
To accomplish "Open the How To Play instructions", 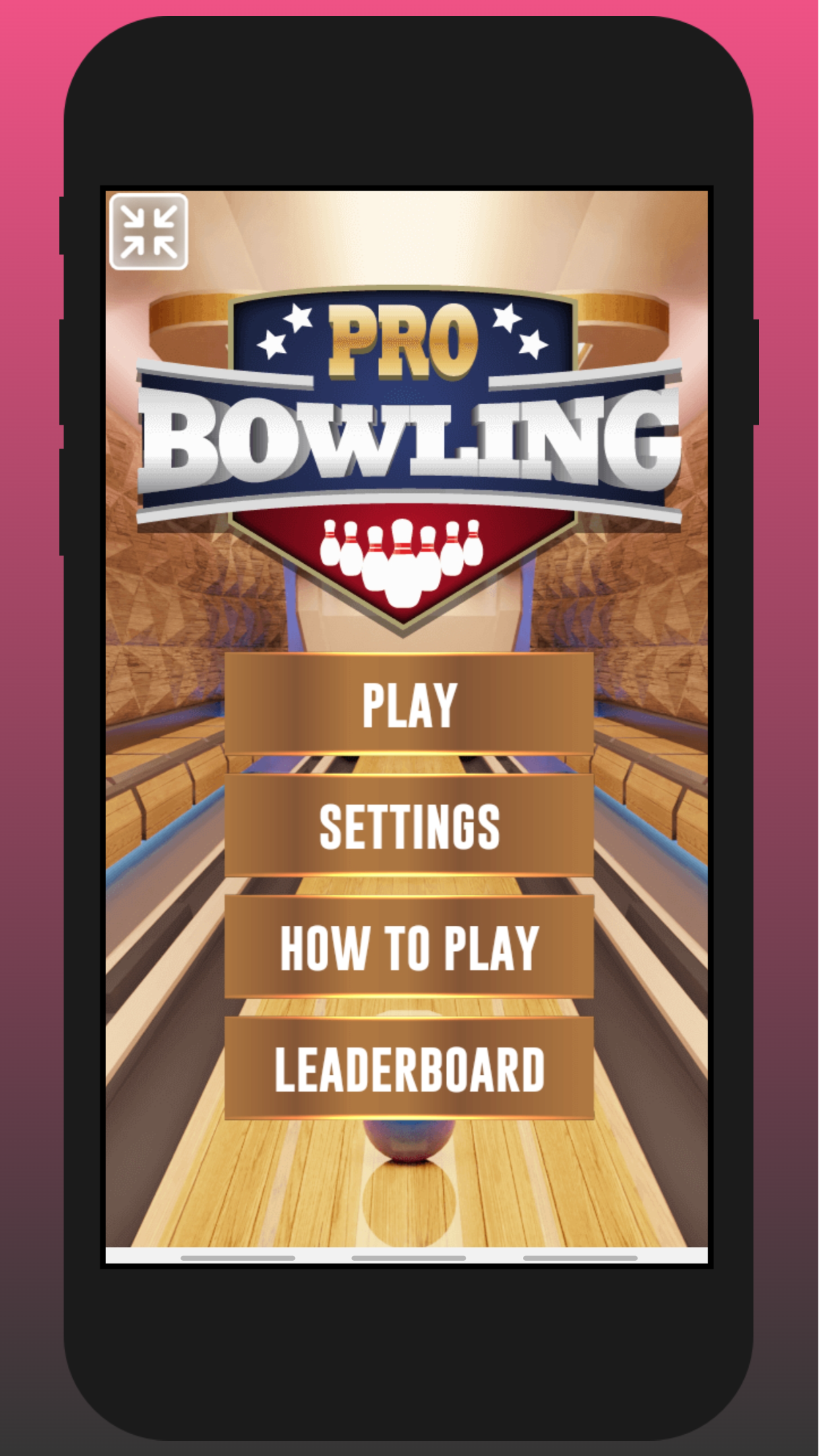I will [x=409, y=947].
